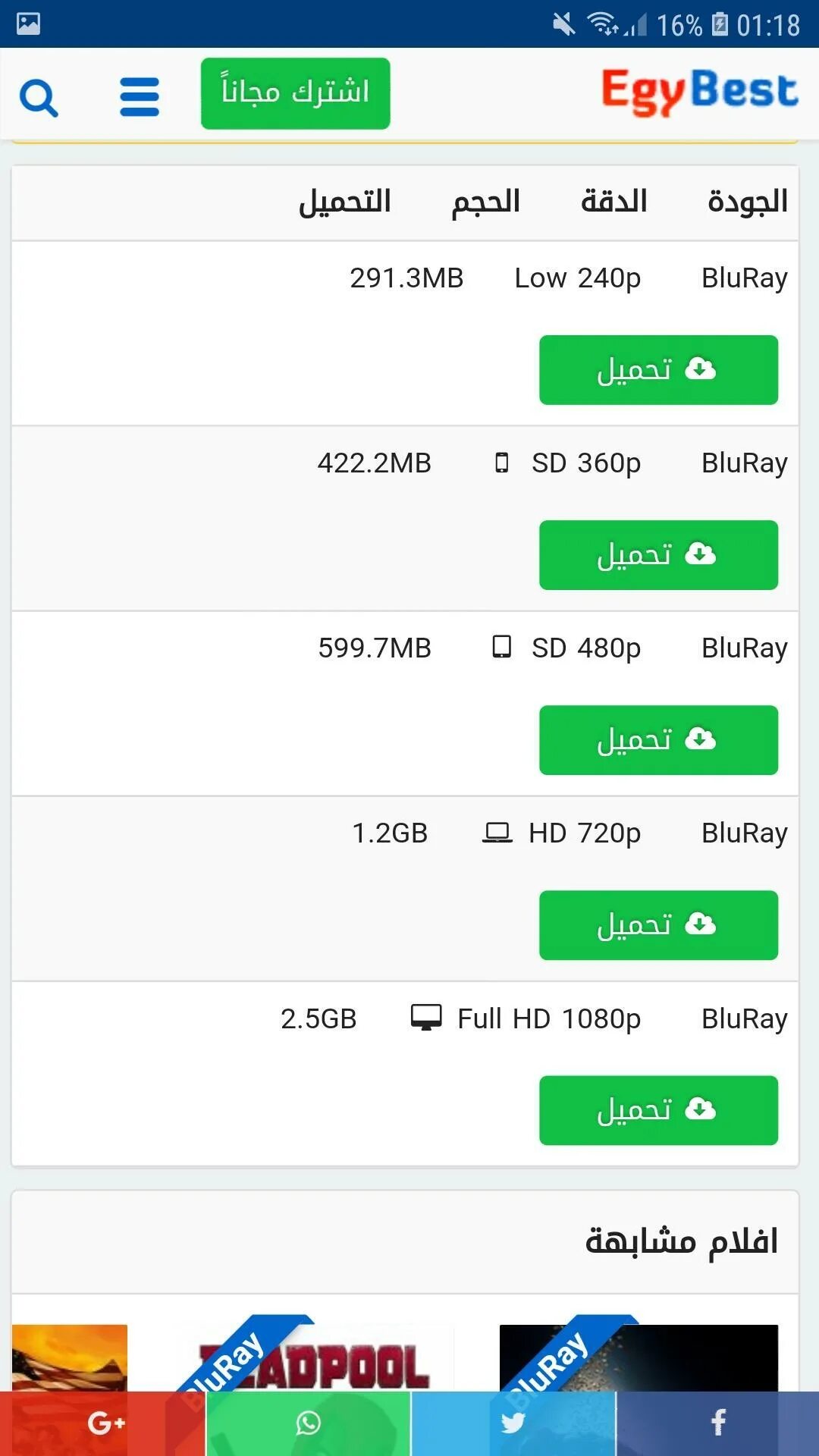Share on Google Plus

[x=102, y=1423]
